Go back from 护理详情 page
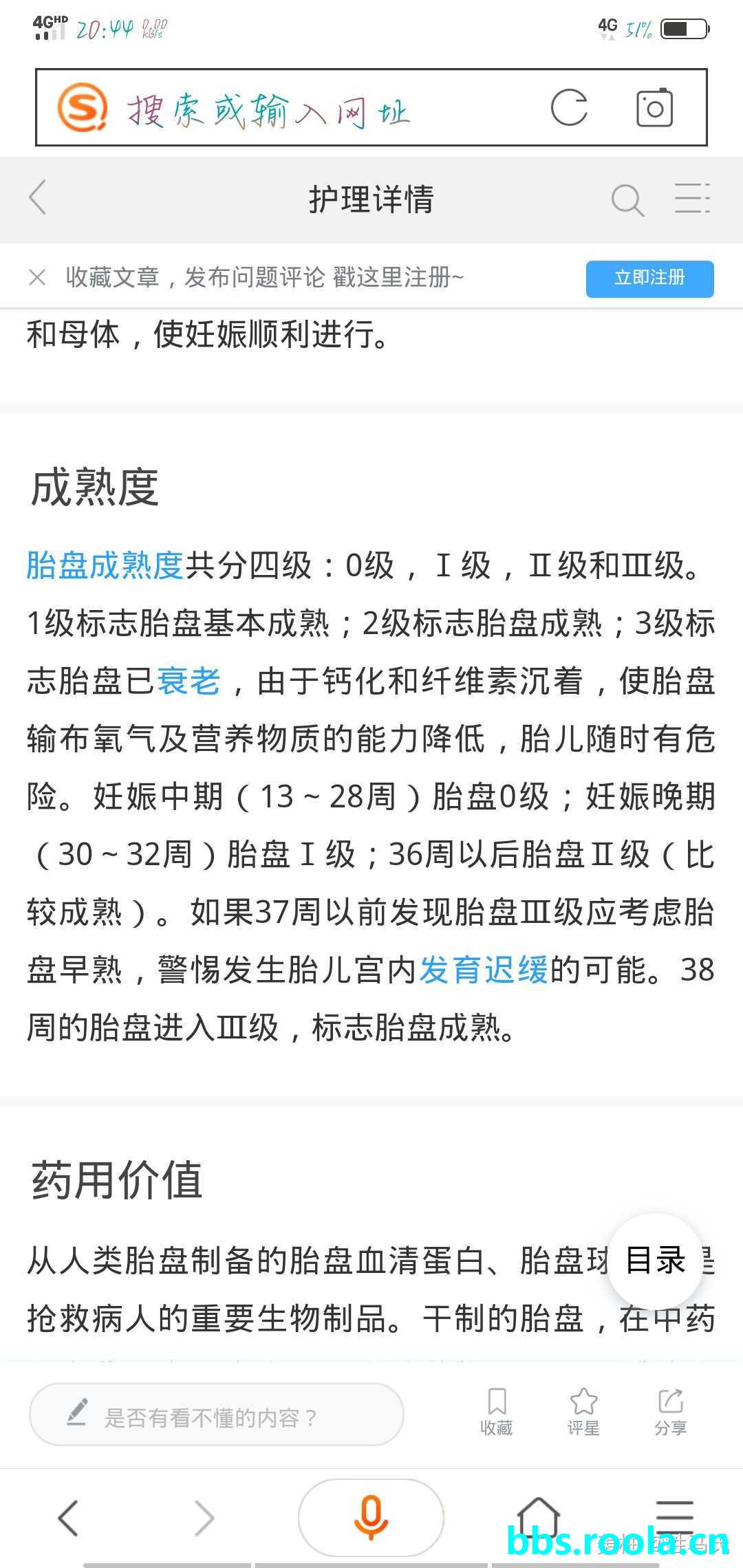This screenshot has width=743, height=1568. coord(39,198)
